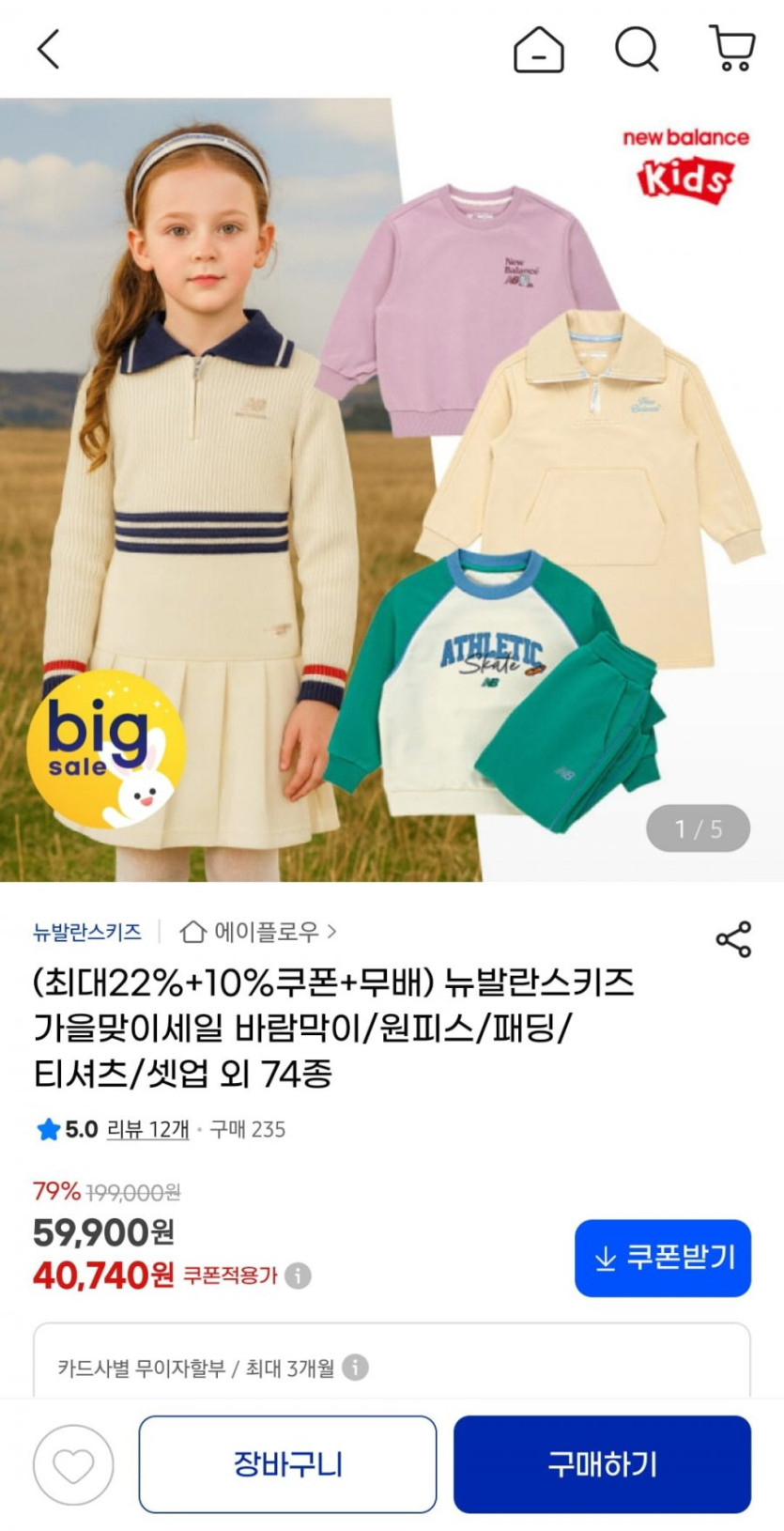Tap 구매하기 to buy now
The width and height of the screenshot is (784, 1531).
coord(602,1464)
